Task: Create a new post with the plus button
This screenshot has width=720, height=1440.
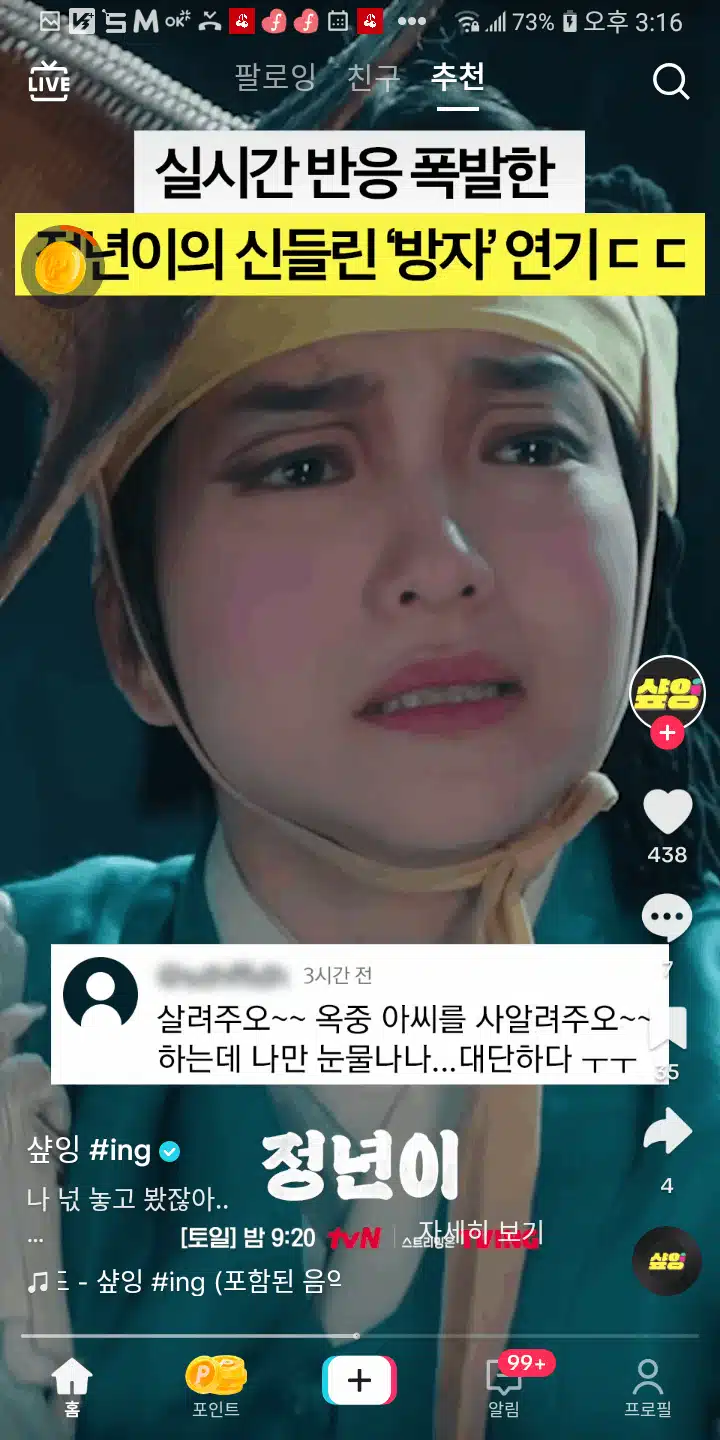Action: coord(360,1381)
